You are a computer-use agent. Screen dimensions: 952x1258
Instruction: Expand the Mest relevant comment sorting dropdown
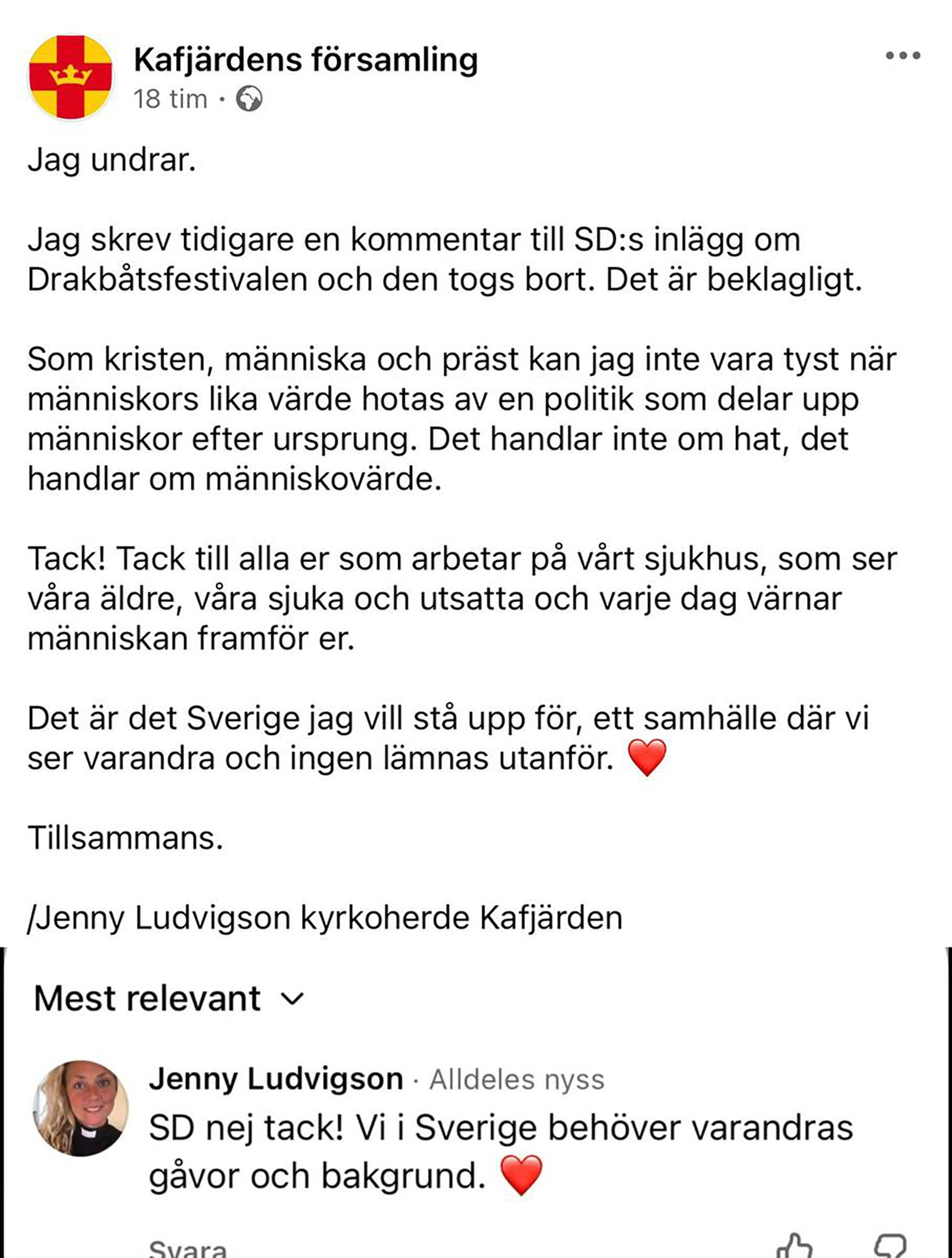click(169, 999)
